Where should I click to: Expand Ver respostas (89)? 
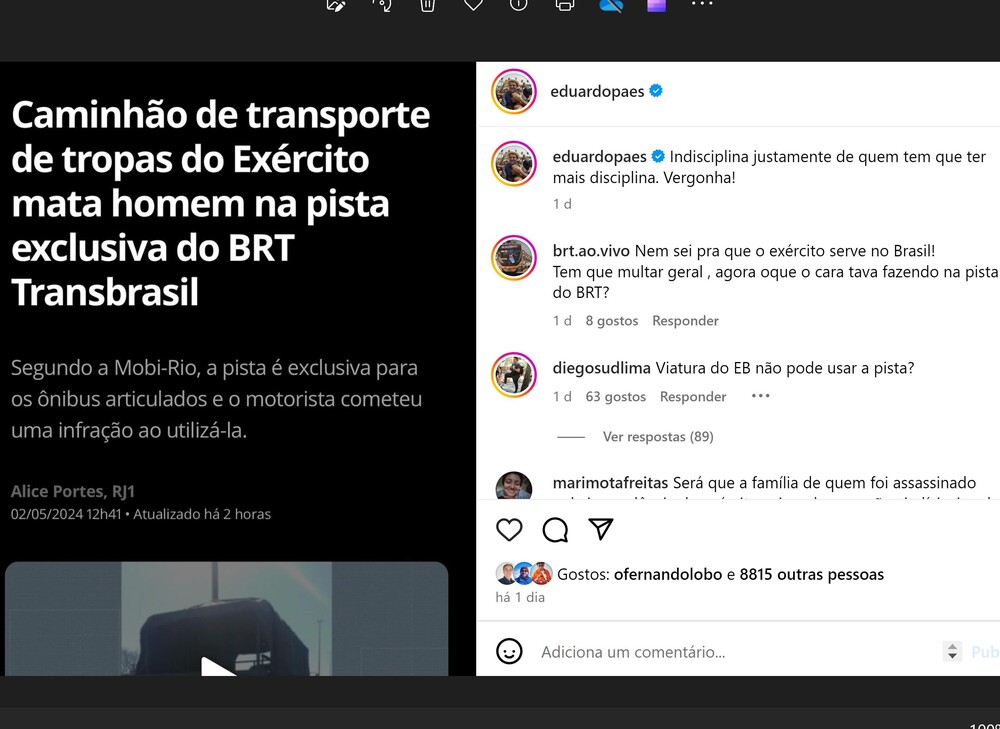coord(657,437)
